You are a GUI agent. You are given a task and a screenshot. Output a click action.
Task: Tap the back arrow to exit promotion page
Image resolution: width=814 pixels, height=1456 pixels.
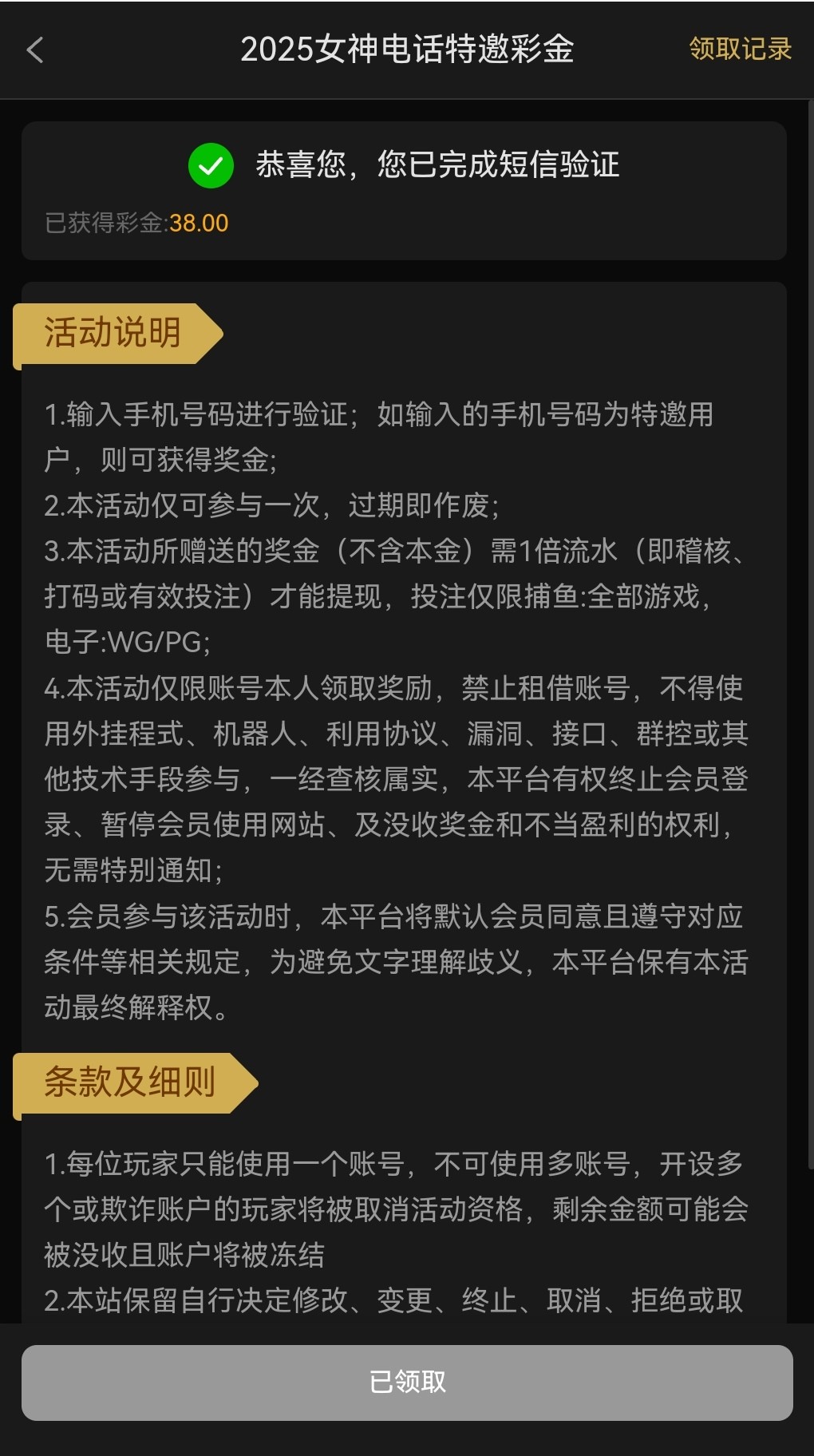point(34,50)
